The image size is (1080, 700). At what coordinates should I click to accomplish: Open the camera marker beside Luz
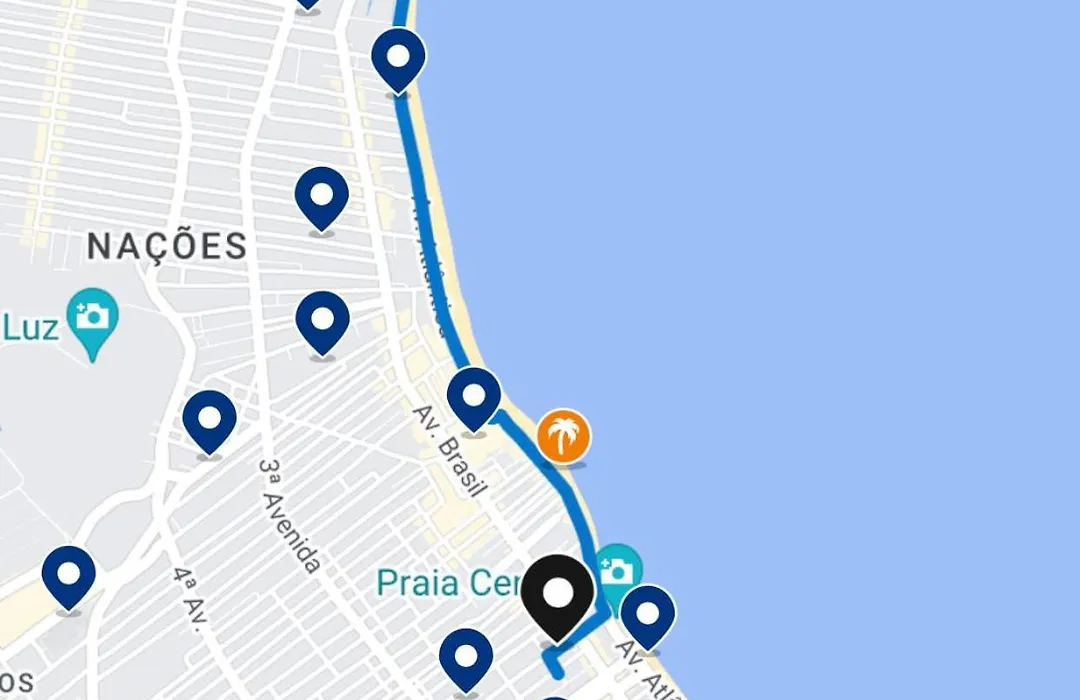(93, 316)
